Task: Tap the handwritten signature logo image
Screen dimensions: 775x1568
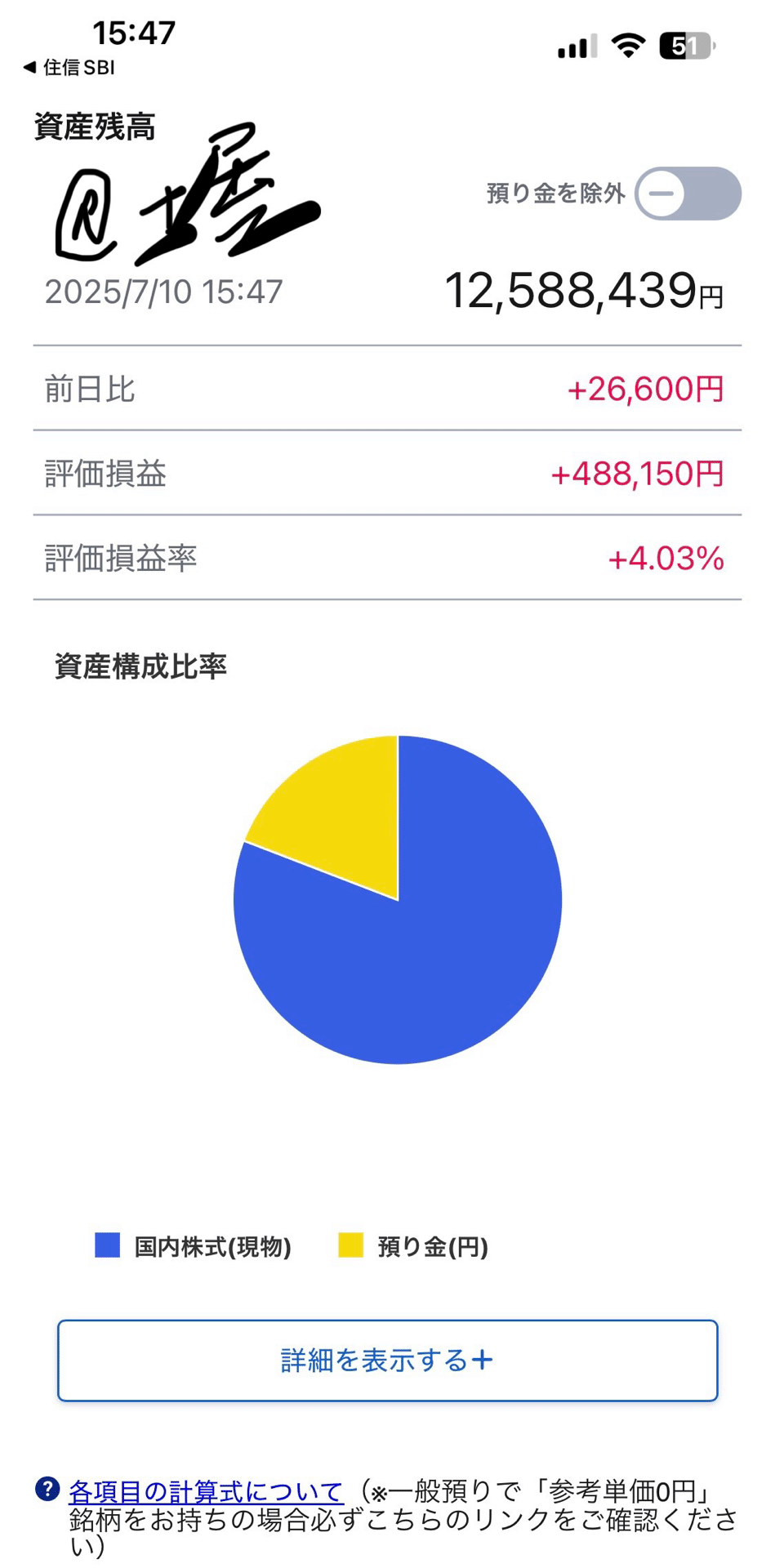Action: [188, 204]
